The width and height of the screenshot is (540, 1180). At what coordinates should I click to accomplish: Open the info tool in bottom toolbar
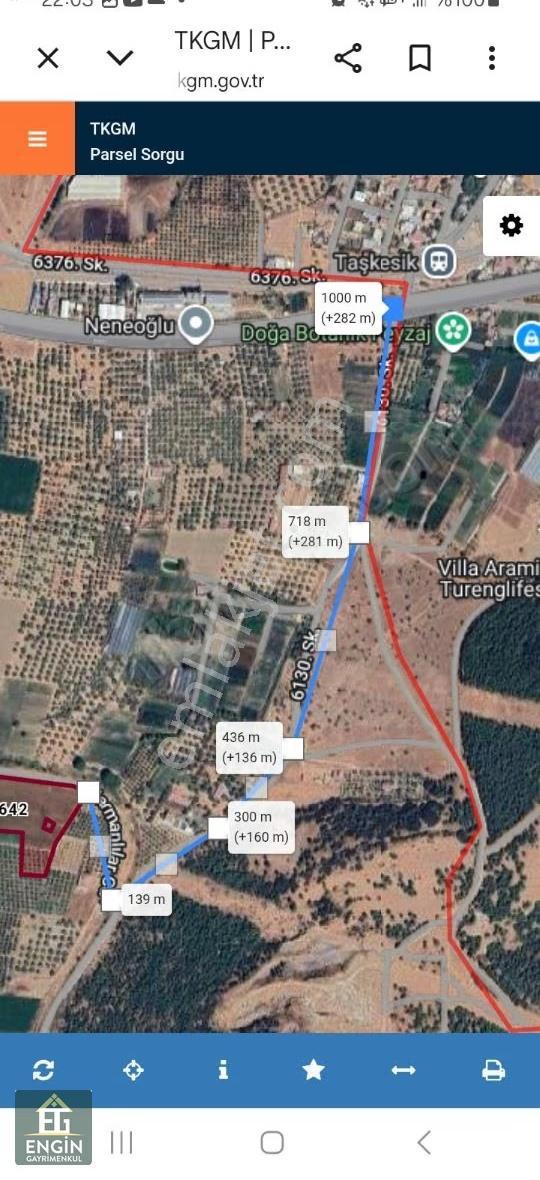pos(223,1069)
